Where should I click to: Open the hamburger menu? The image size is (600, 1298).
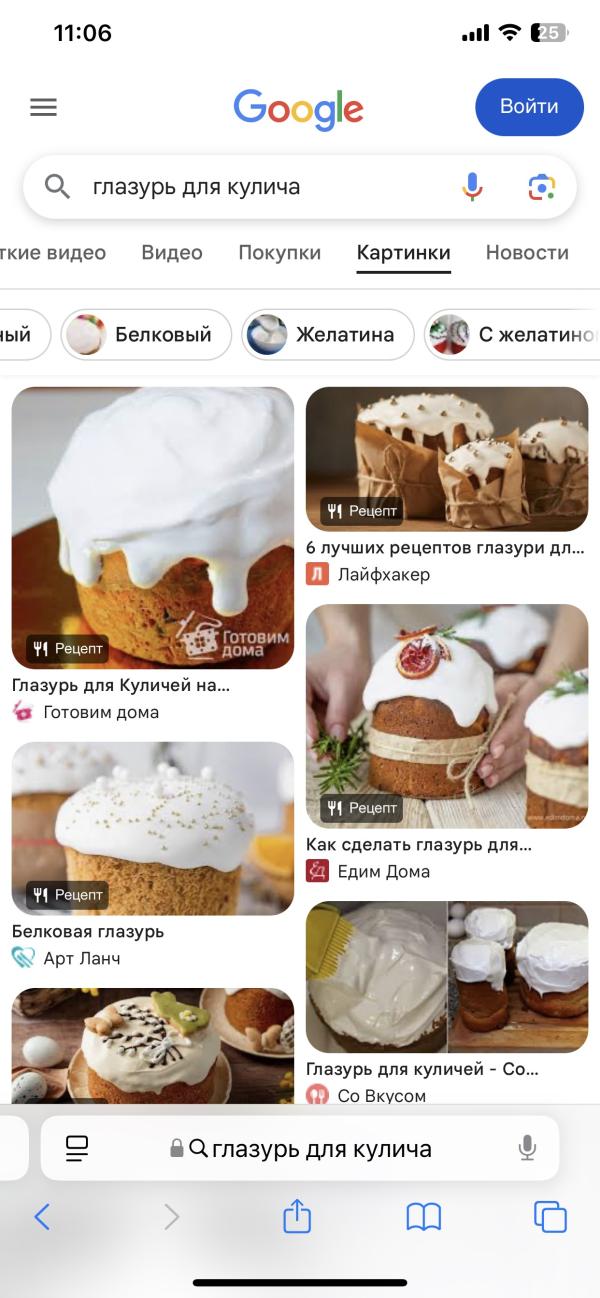(43, 108)
